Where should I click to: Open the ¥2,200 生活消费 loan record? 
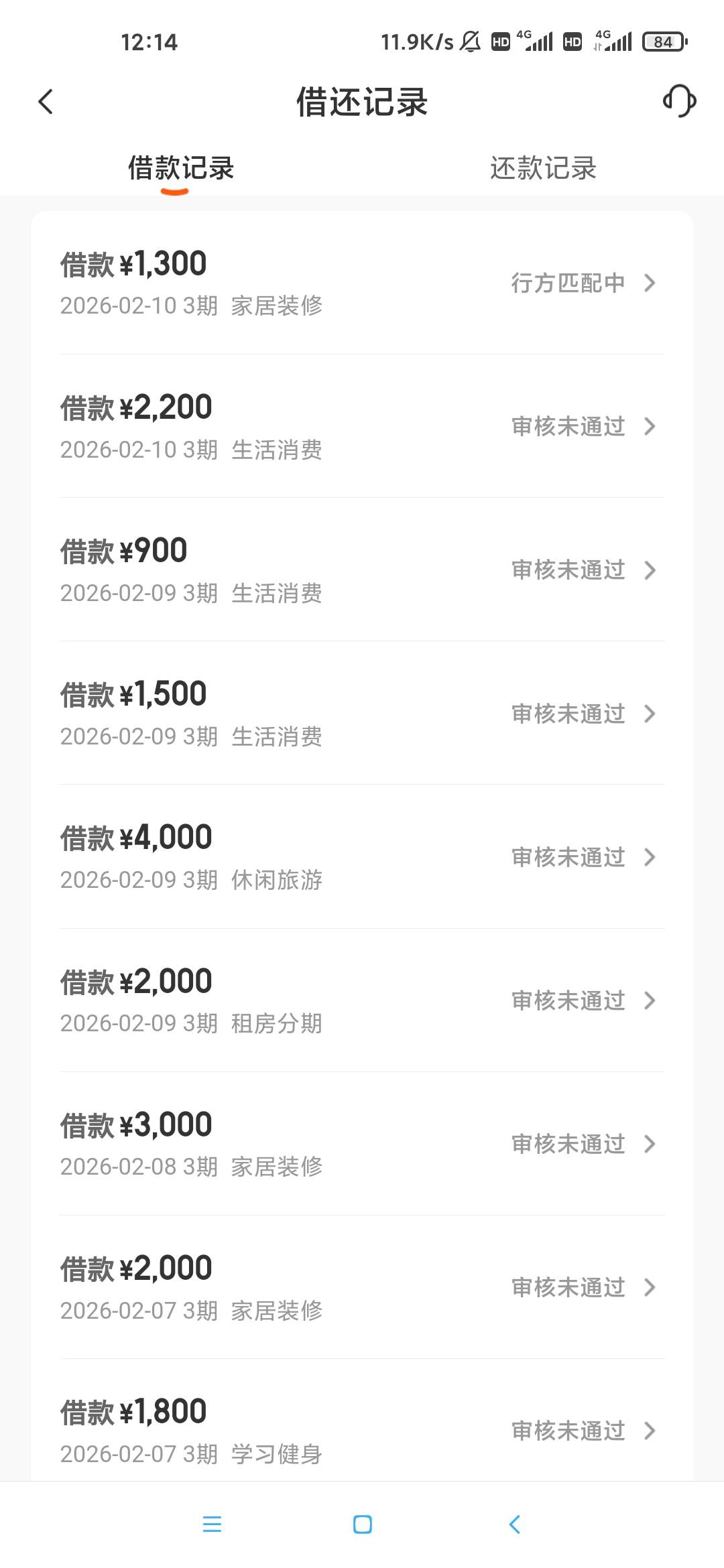(362, 426)
